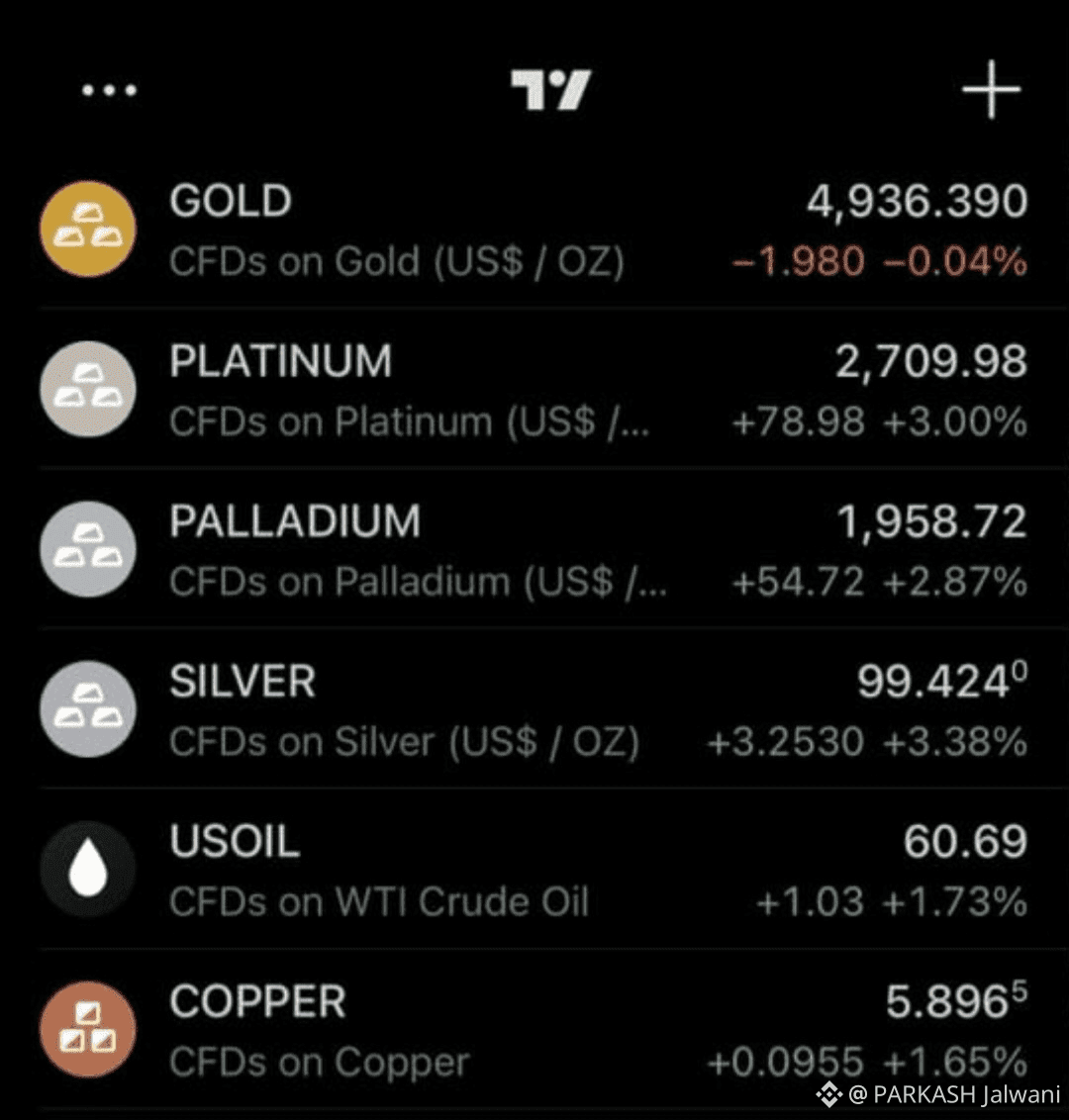Screen dimensions: 1069x1120
Task: Tap the USOIL crude oil row
Action: pyautogui.click(x=534, y=872)
